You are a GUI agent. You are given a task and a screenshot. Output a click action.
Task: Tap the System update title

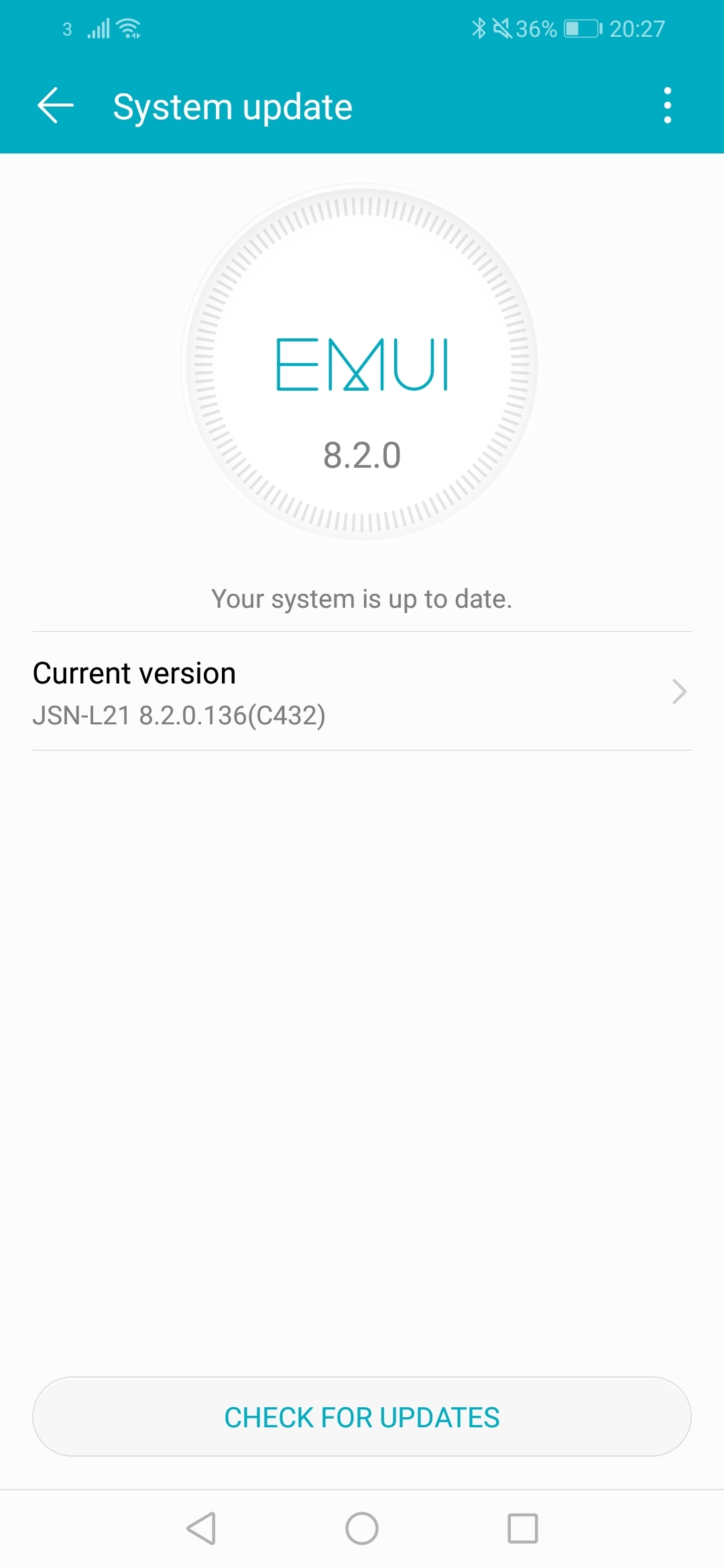233,106
